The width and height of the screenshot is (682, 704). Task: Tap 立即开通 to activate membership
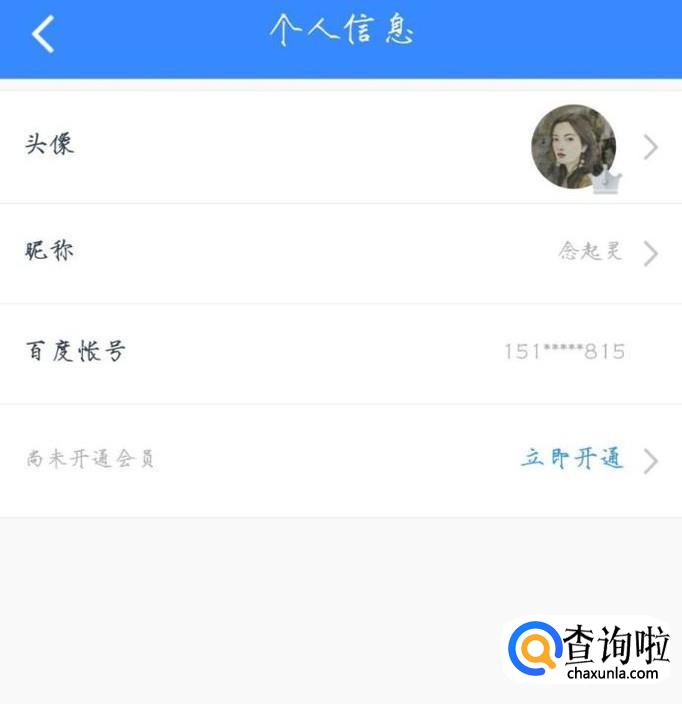pyautogui.click(x=573, y=459)
